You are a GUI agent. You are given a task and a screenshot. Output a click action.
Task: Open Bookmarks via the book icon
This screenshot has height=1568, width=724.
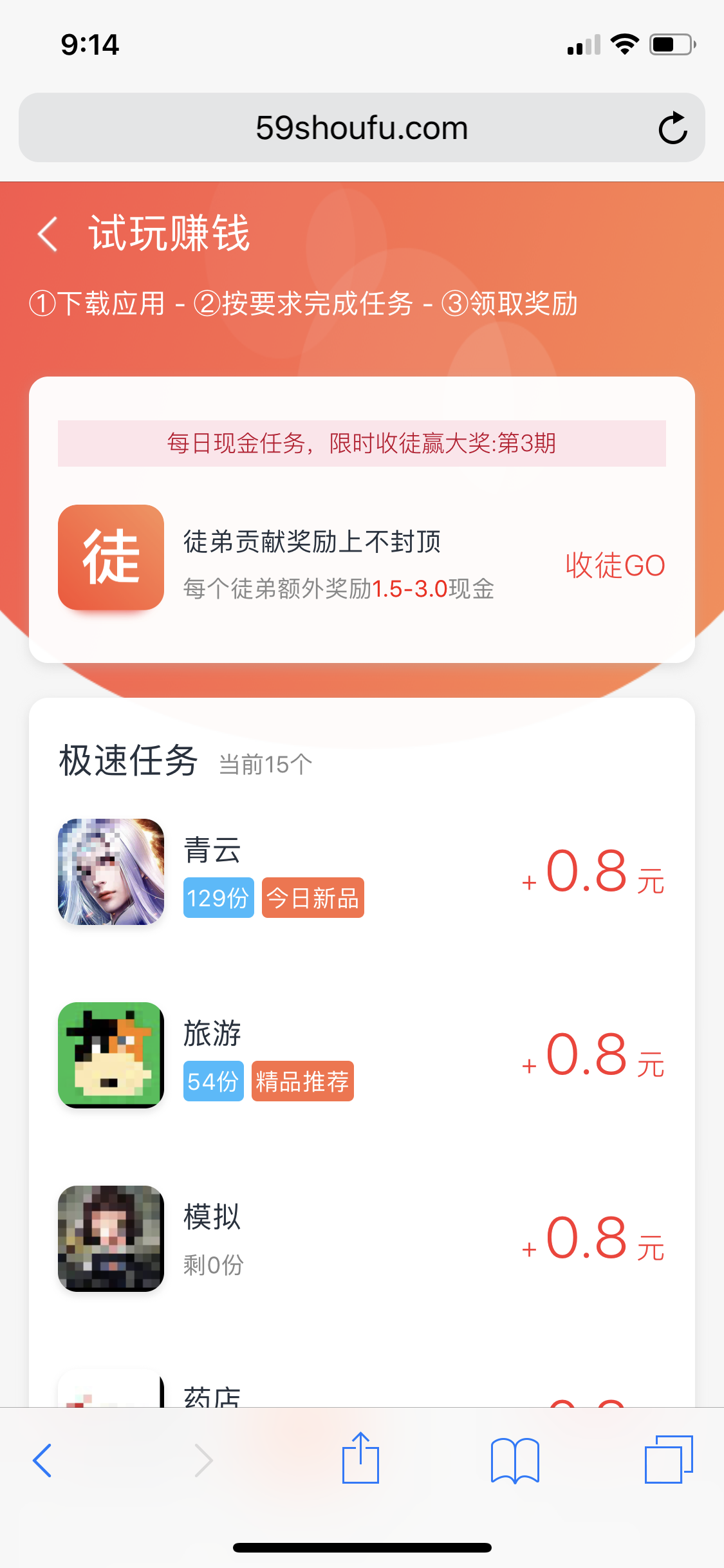(x=515, y=1461)
